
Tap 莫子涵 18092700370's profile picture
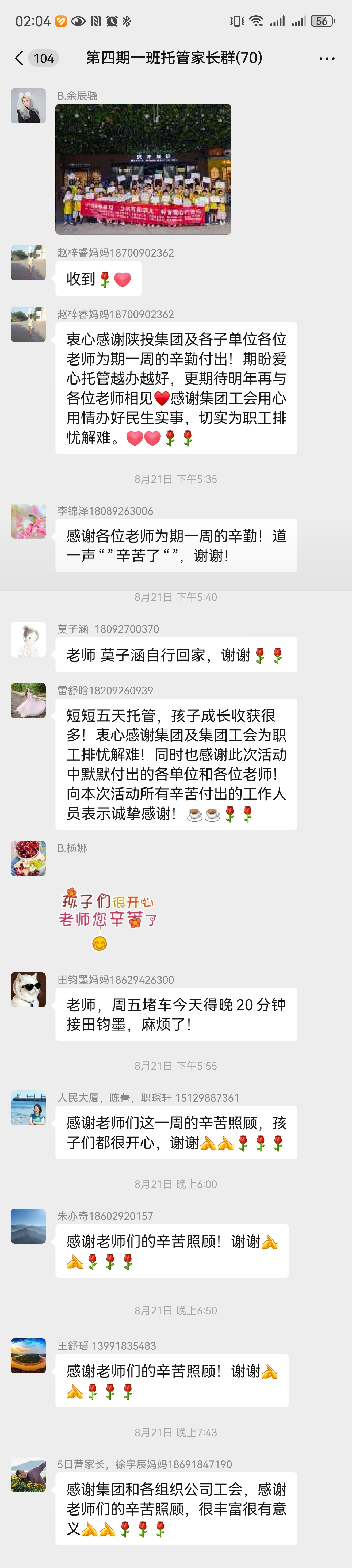coord(28,639)
